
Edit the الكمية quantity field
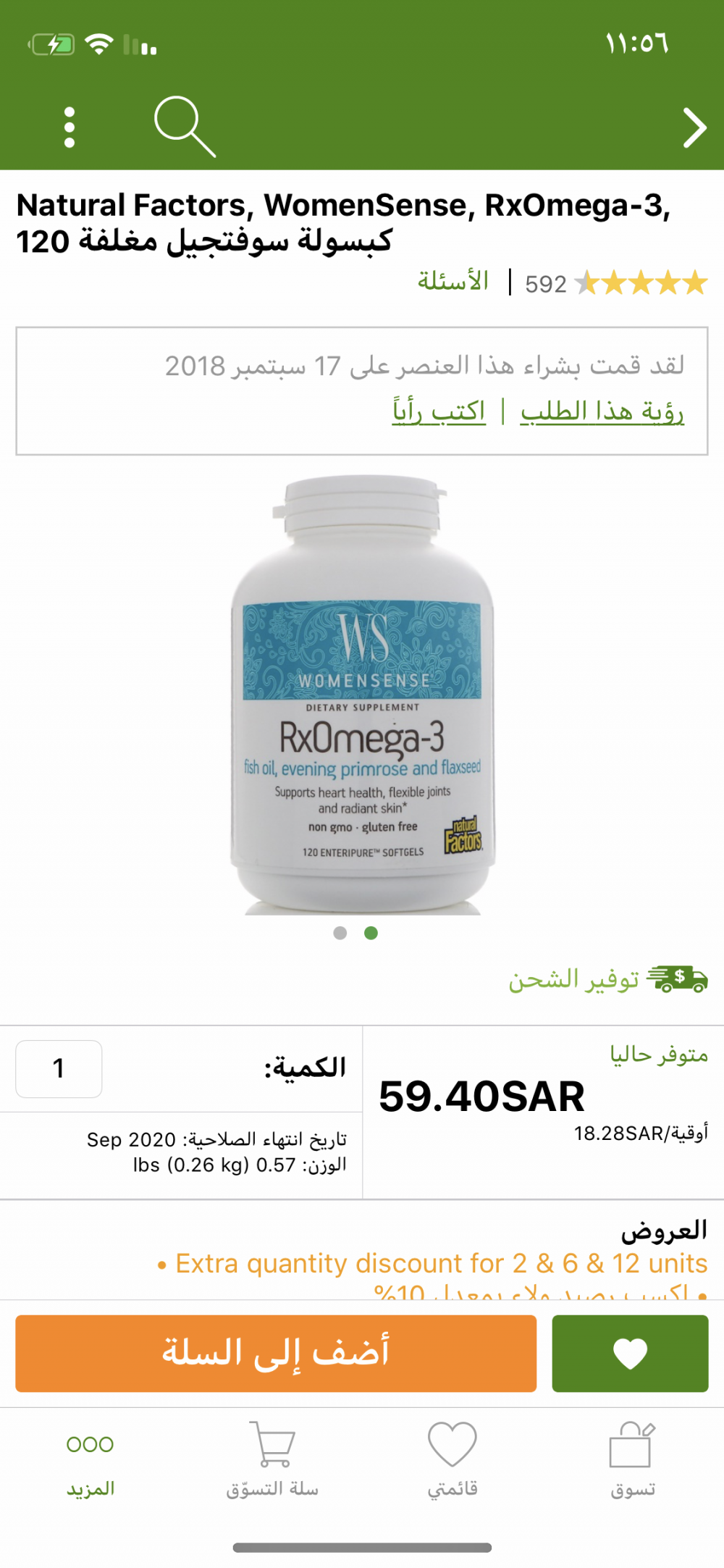pos(59,1068)
